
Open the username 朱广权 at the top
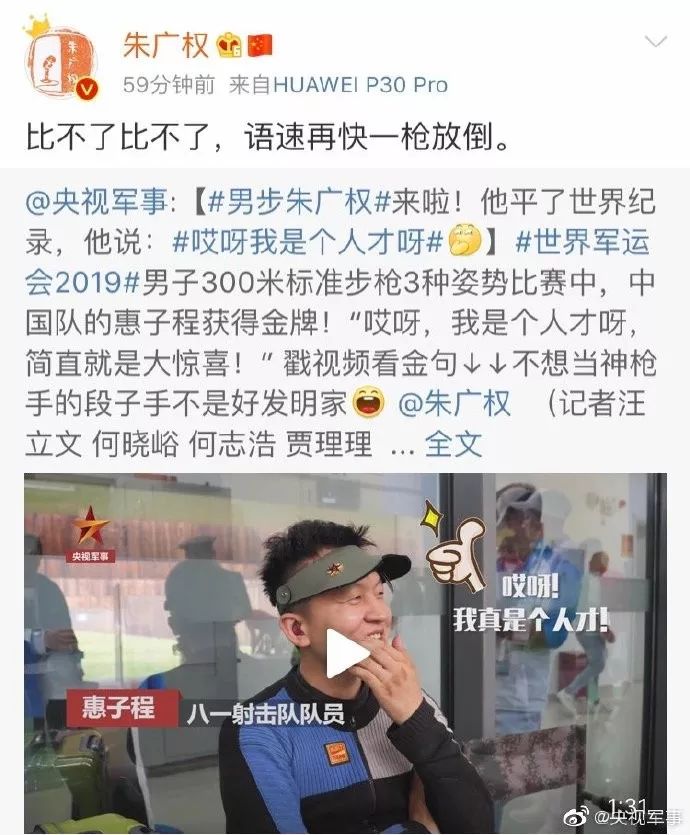click(165, 45)
